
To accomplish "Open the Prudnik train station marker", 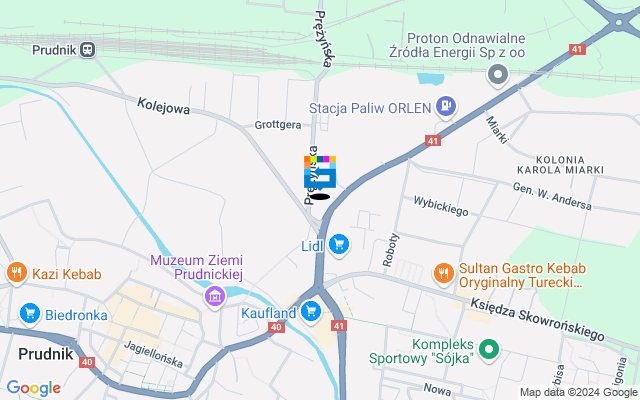I will tap(89, 48).
